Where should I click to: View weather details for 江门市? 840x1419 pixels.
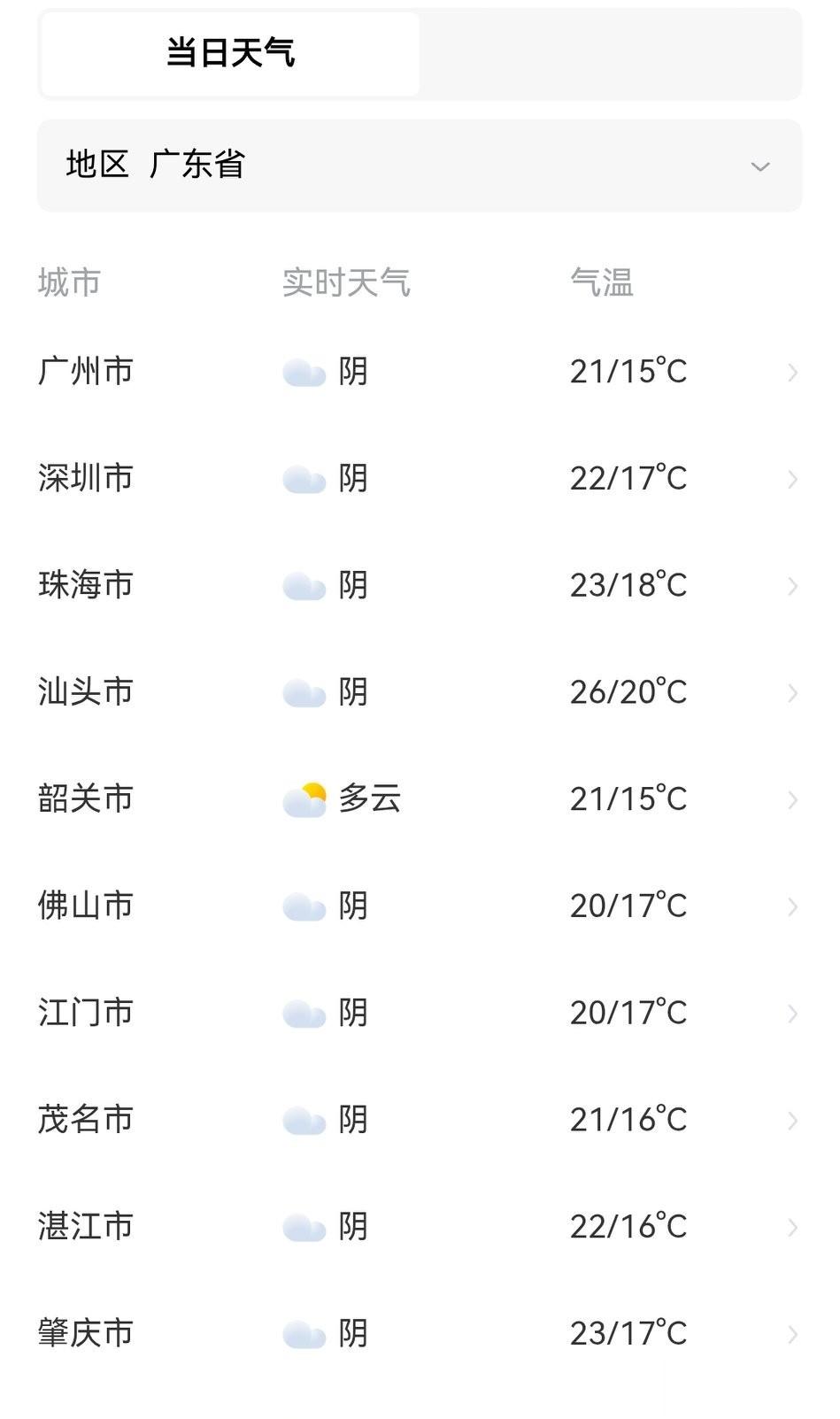coord(419,1013)
